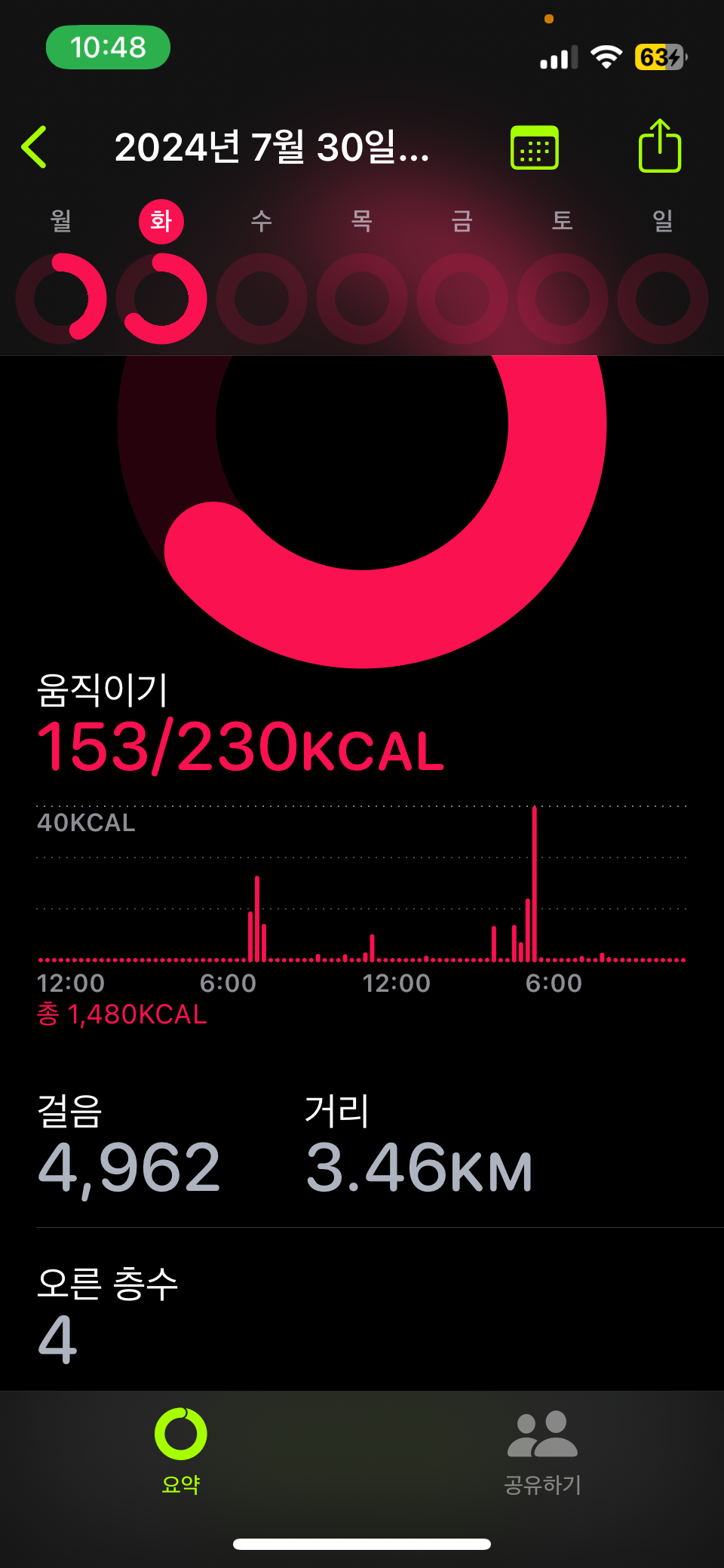The image size is (724, 1568).
Task: Select Saturday (토) activity ring
Action: [563, 299]
